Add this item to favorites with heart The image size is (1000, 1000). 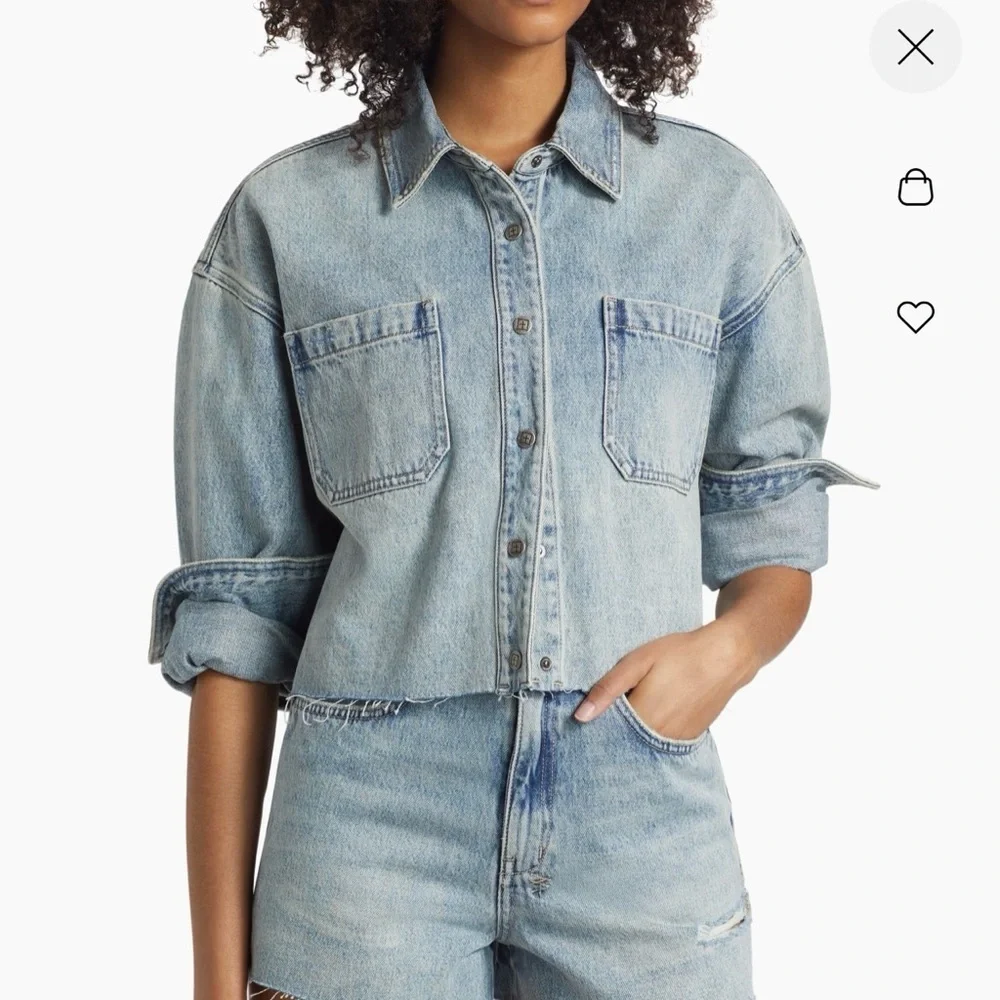pos(915,316)
